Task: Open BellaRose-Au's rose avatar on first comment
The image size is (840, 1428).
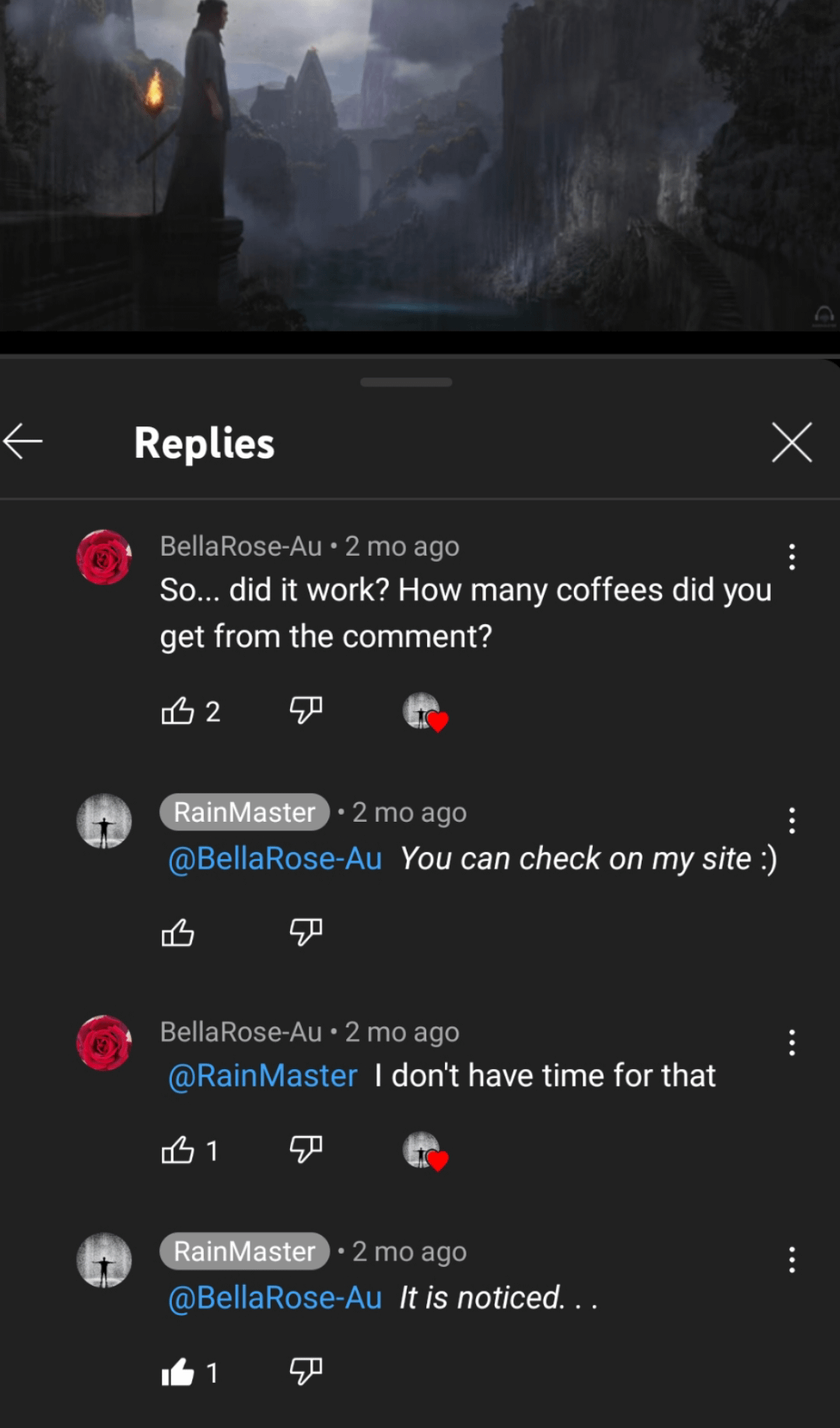Action: [x=104, y=557]
